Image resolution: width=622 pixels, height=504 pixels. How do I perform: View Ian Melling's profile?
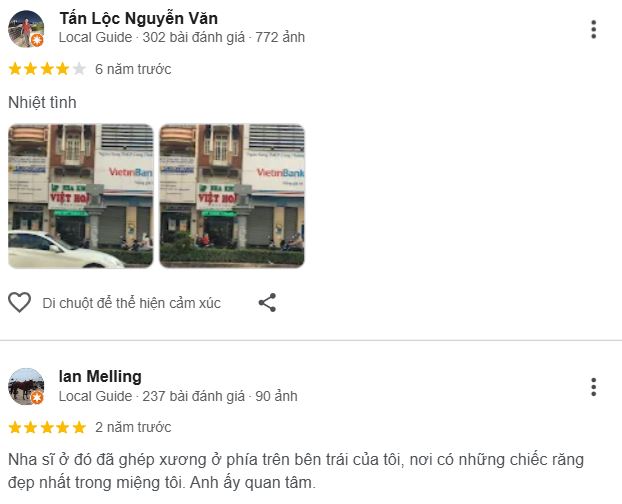tap(100, 376)
